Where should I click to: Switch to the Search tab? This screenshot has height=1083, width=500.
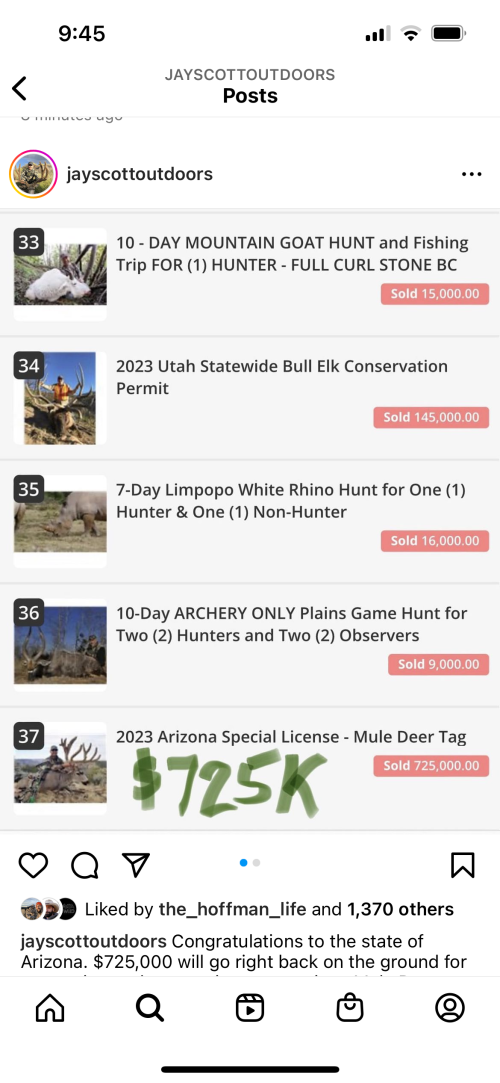click(x=149, y=1008)
